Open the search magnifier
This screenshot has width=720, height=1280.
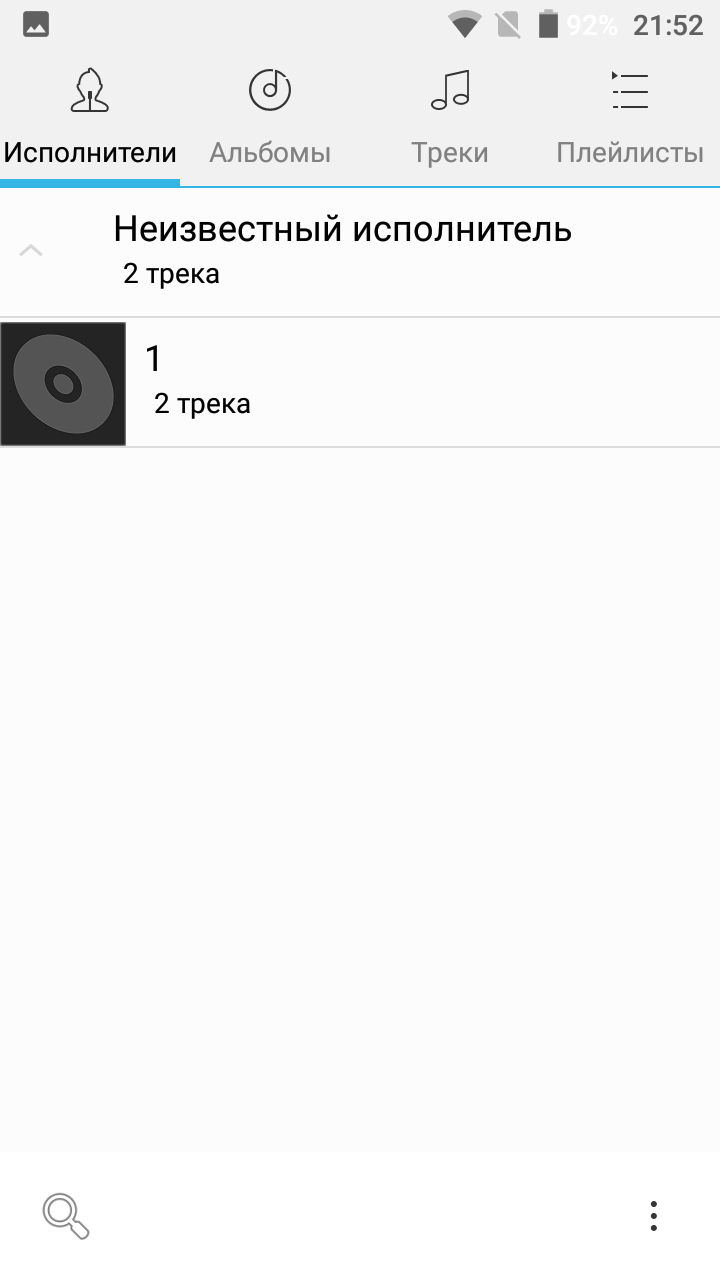pos(66,1216)
